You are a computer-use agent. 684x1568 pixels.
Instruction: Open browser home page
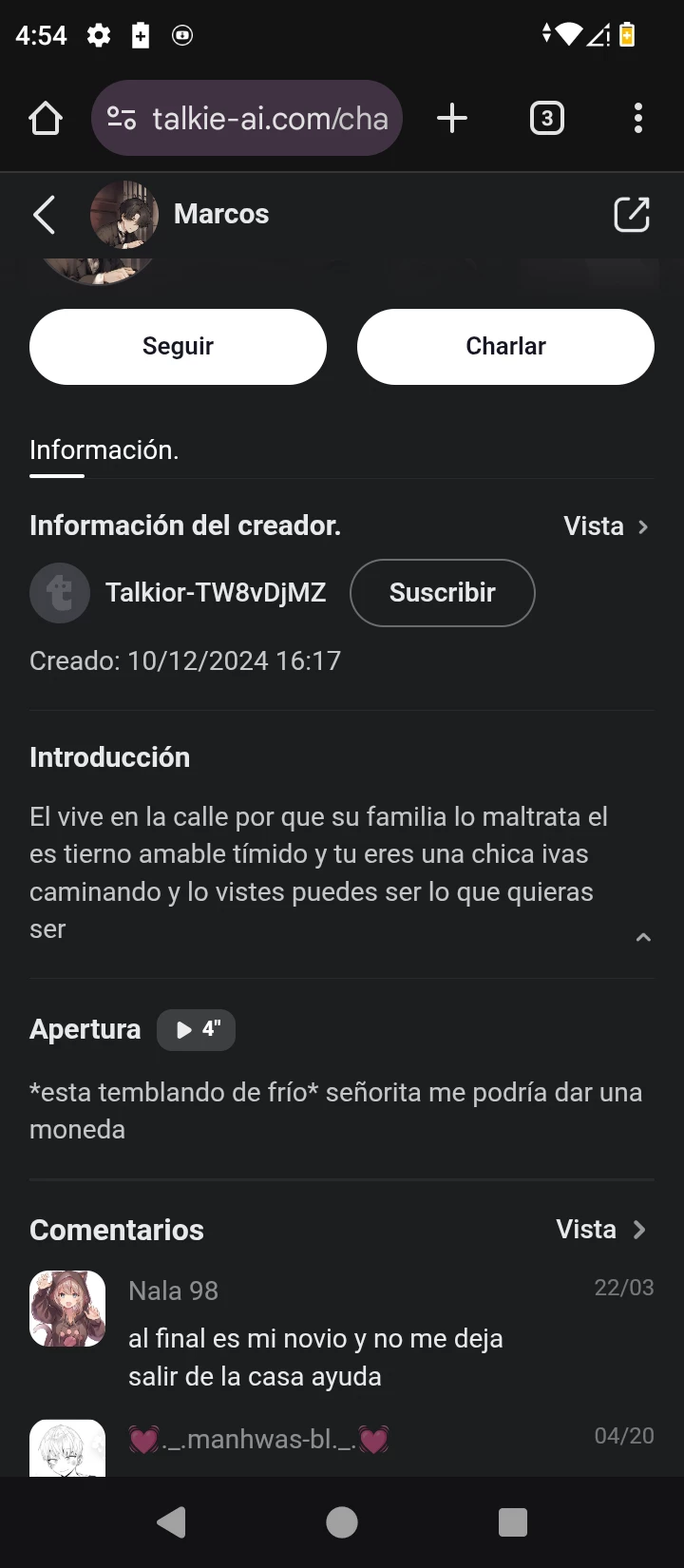45,119
